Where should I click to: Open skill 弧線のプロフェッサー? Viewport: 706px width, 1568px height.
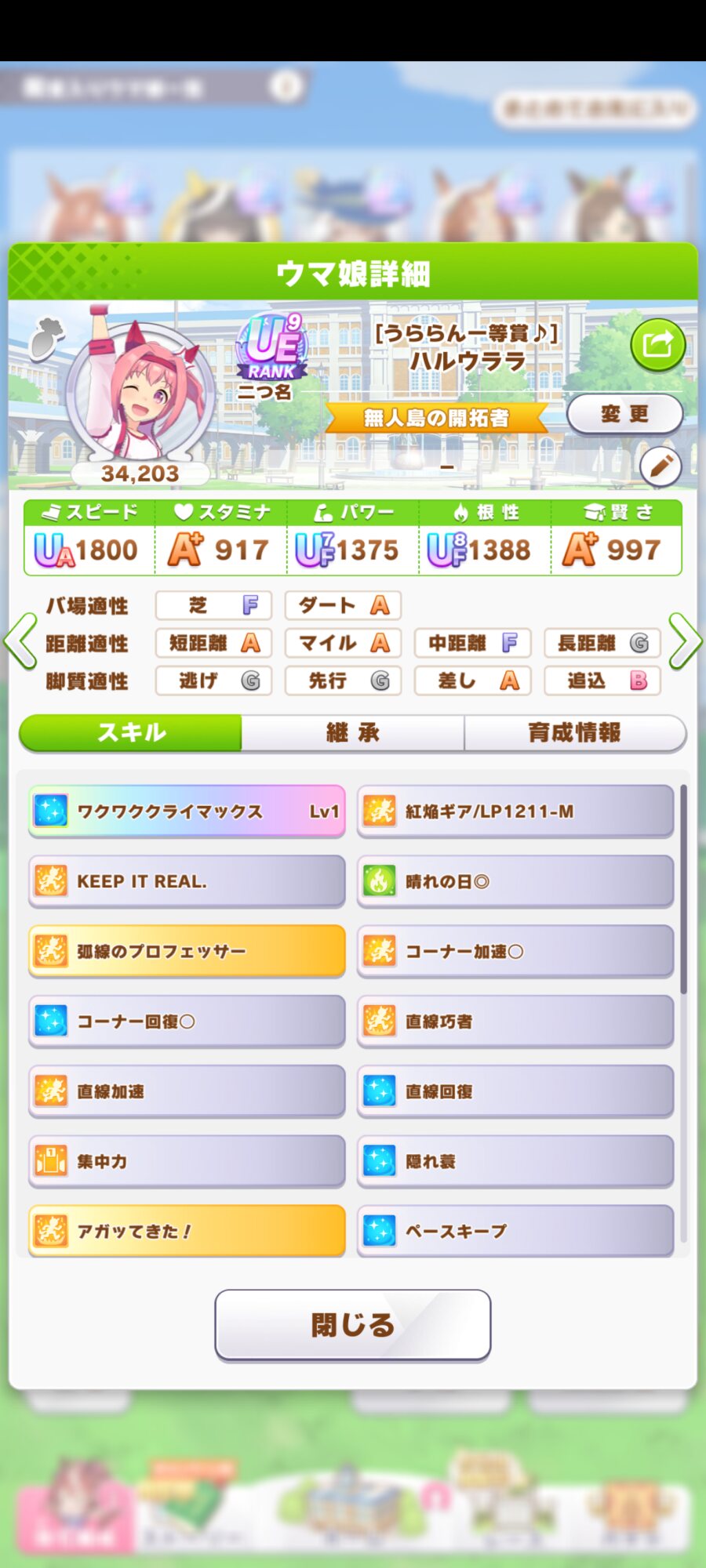coord(187,951)
